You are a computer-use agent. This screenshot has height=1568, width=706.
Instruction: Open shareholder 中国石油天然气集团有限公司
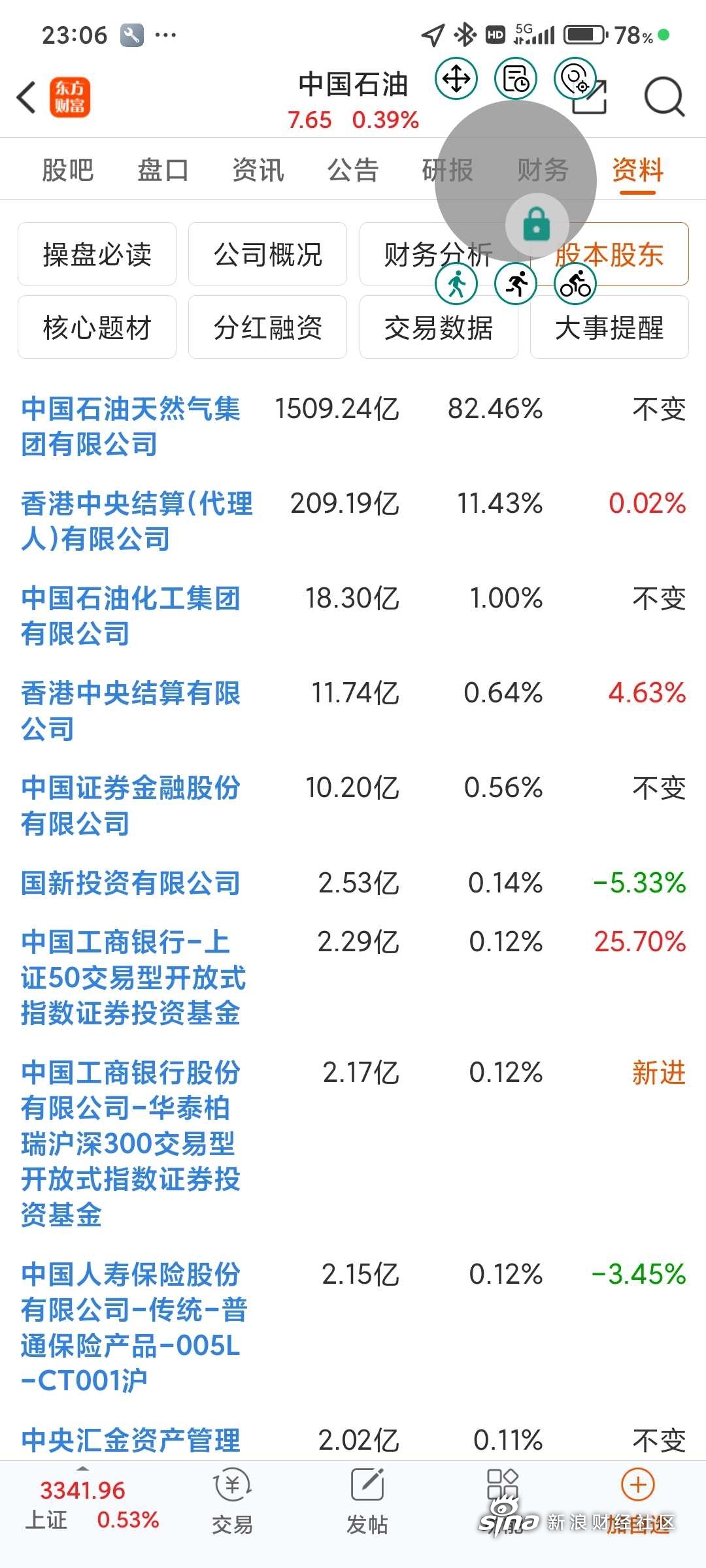(x=131, y=427)
